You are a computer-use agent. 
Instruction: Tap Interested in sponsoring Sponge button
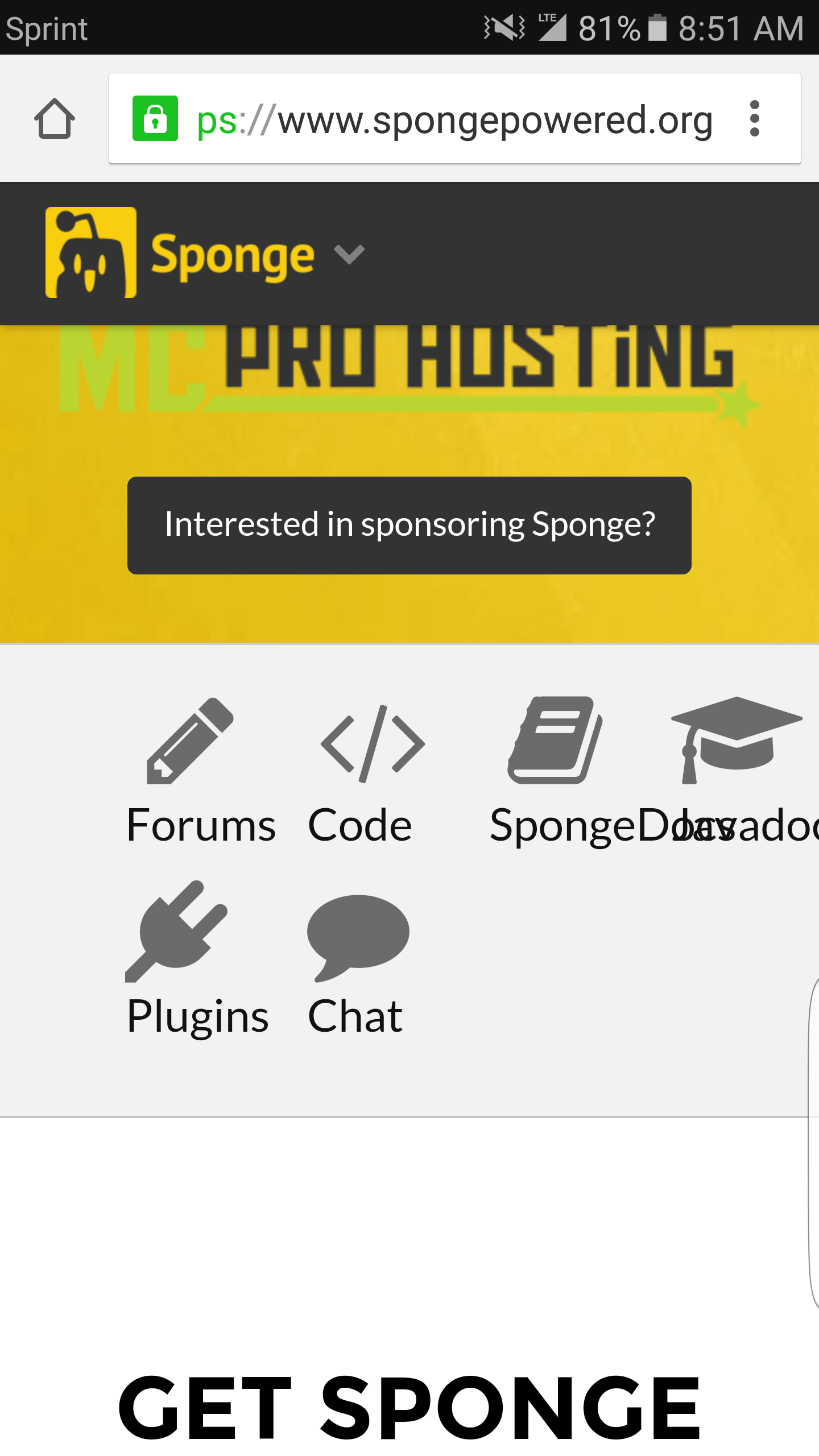(409, 526)
